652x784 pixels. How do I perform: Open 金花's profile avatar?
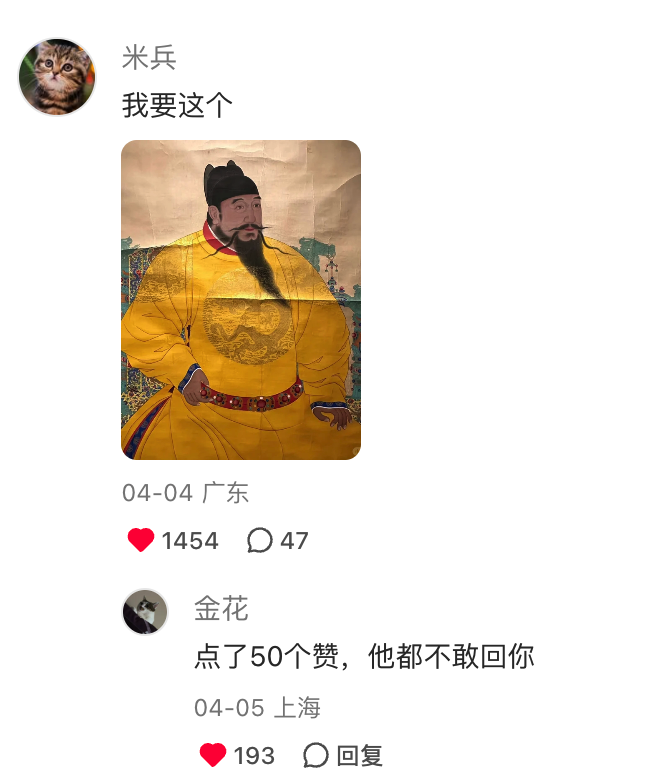[x=145, y=612]
